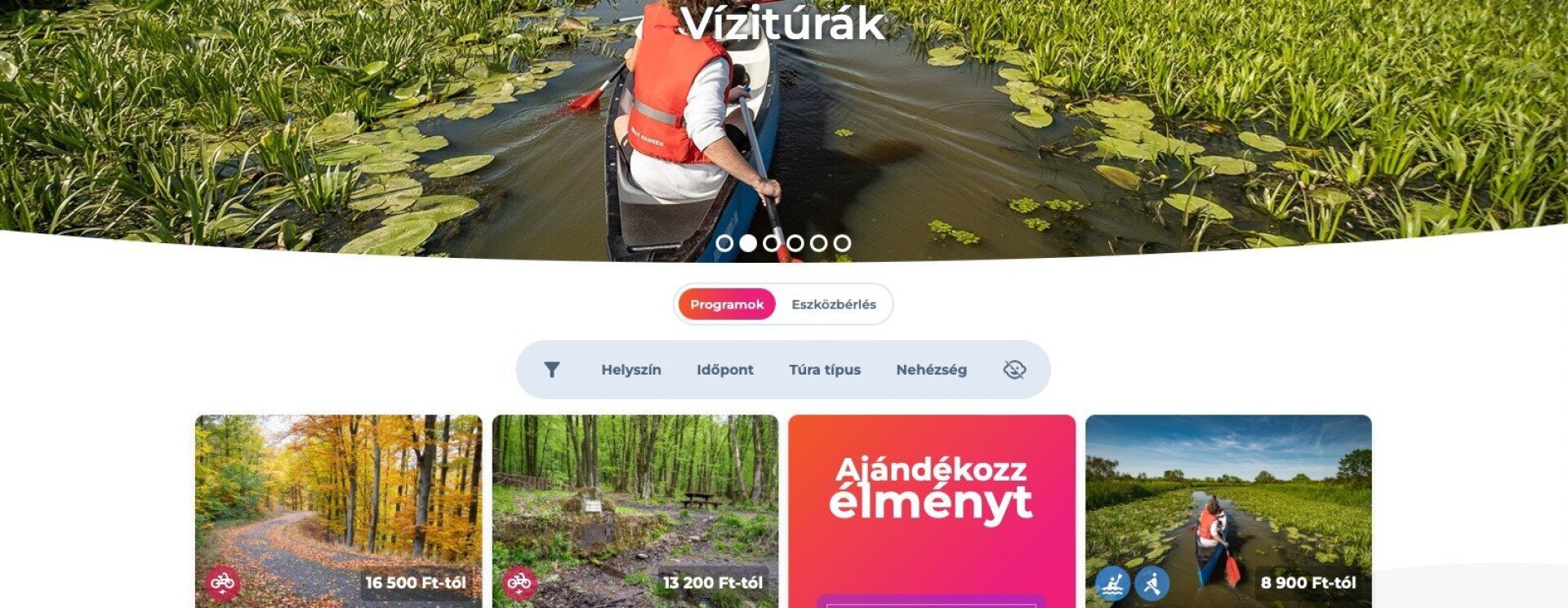This screenshot has height=608, width=1568.
Task: Open the Időpont filter
Action: pyautogui.click(x=724, y=370)
